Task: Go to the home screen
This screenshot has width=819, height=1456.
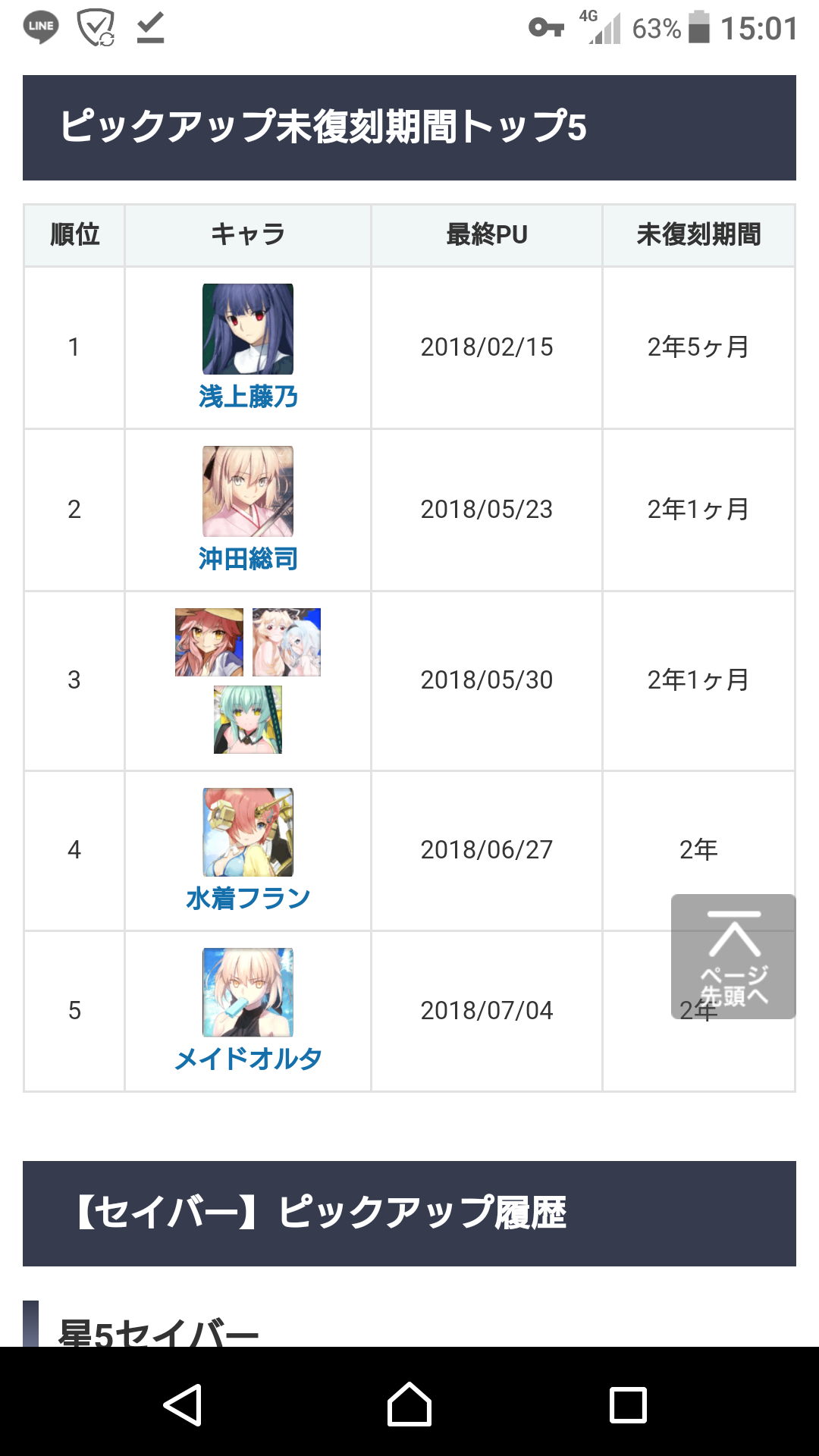Action: [x=409, y=1405]
